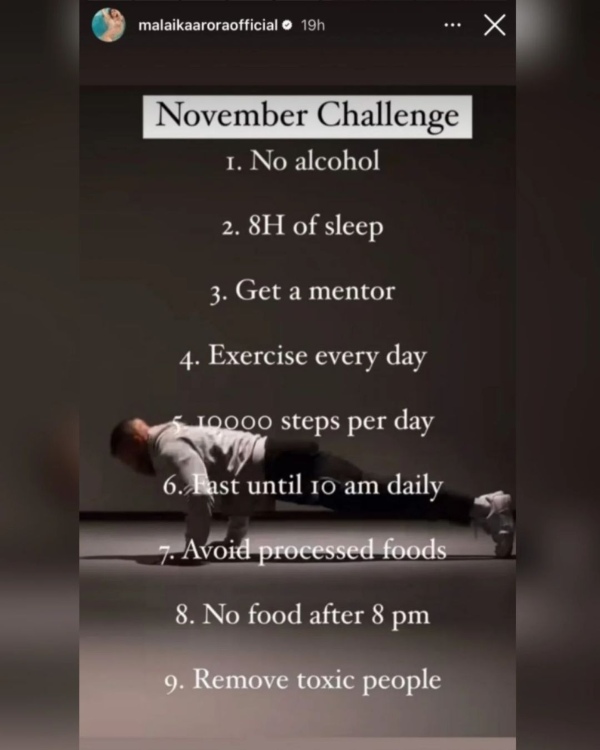
Task: Open the malaikaaroraofficial username link
Action: click(x=207, y=25)
